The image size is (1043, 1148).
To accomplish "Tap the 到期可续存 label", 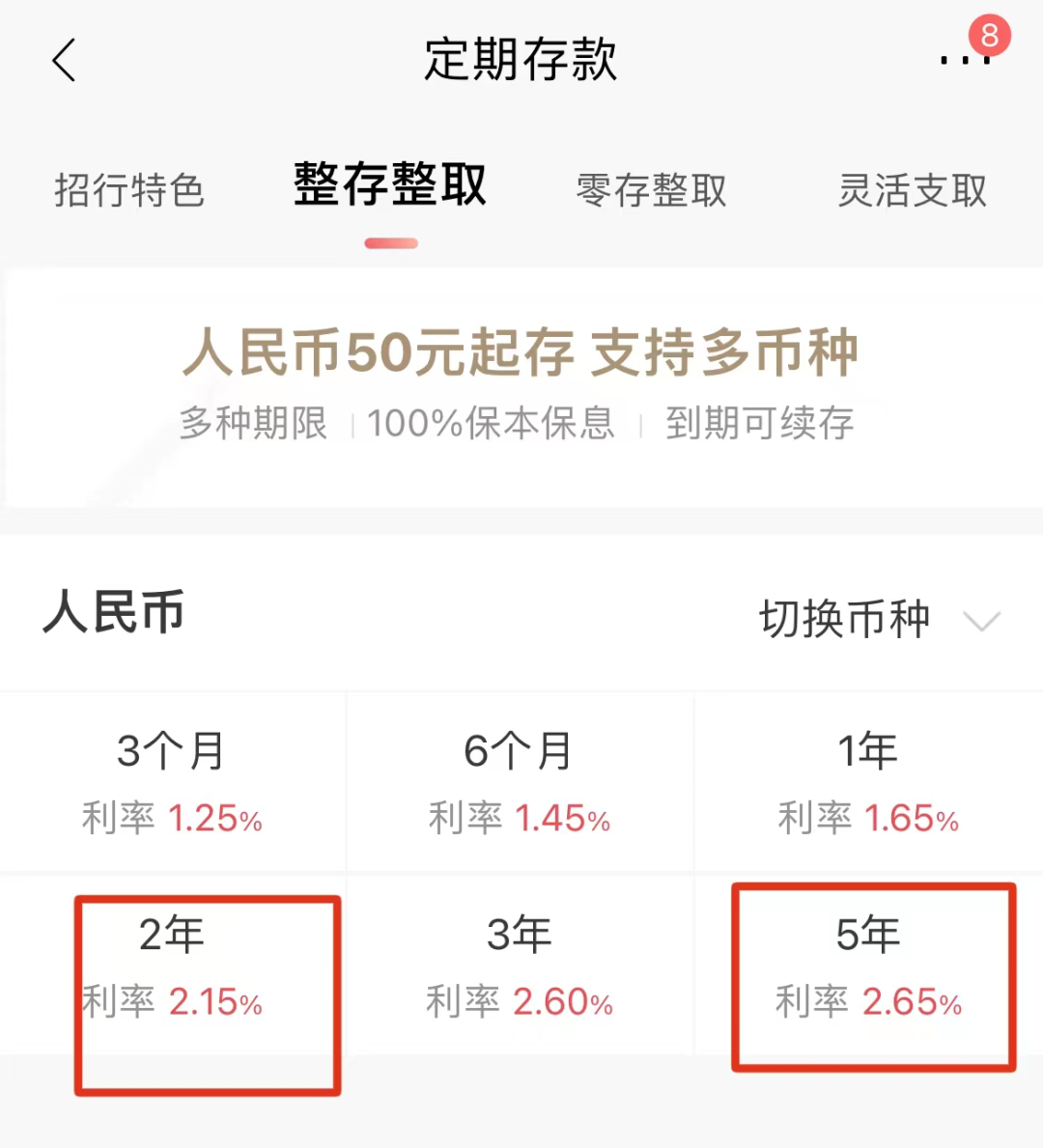I will [759, 423].
